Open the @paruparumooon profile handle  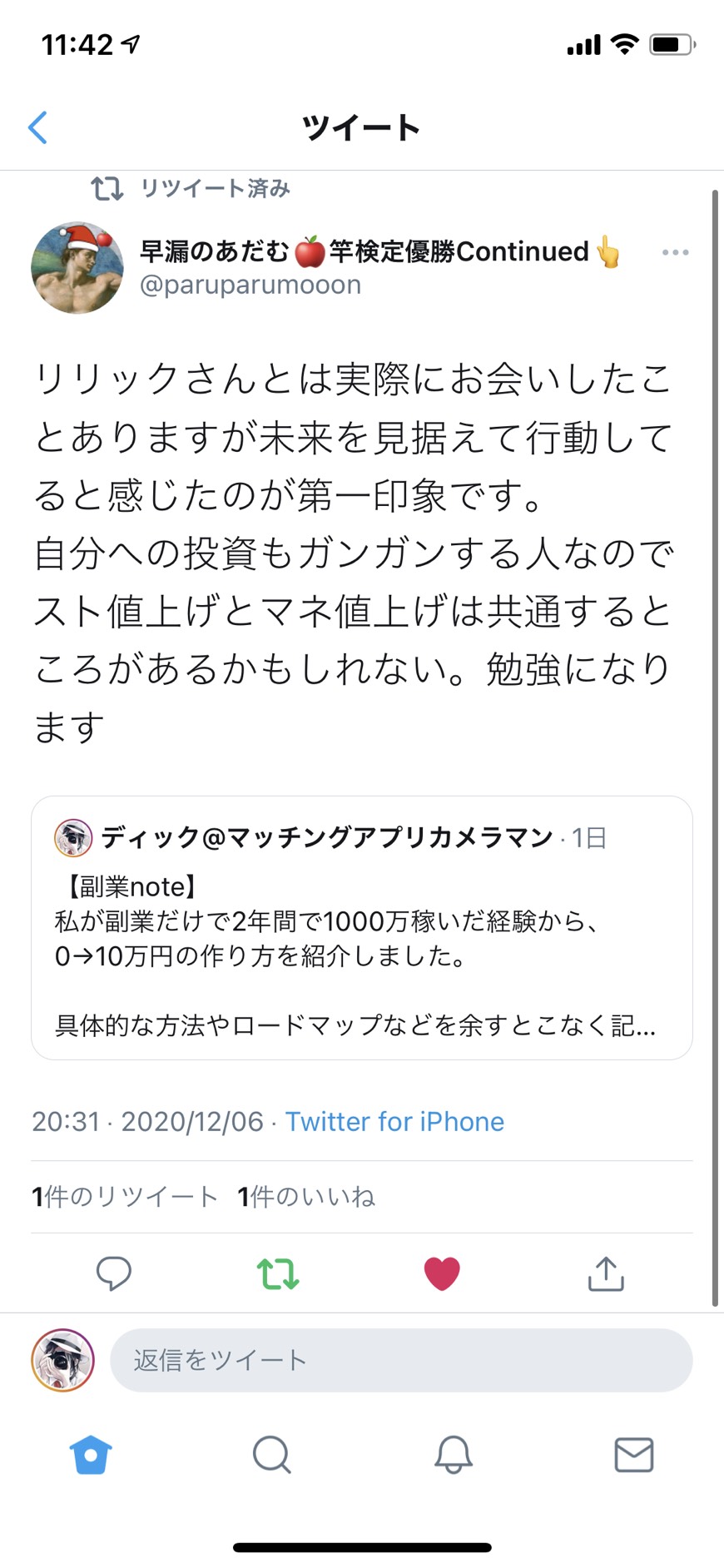click(250, 285)
